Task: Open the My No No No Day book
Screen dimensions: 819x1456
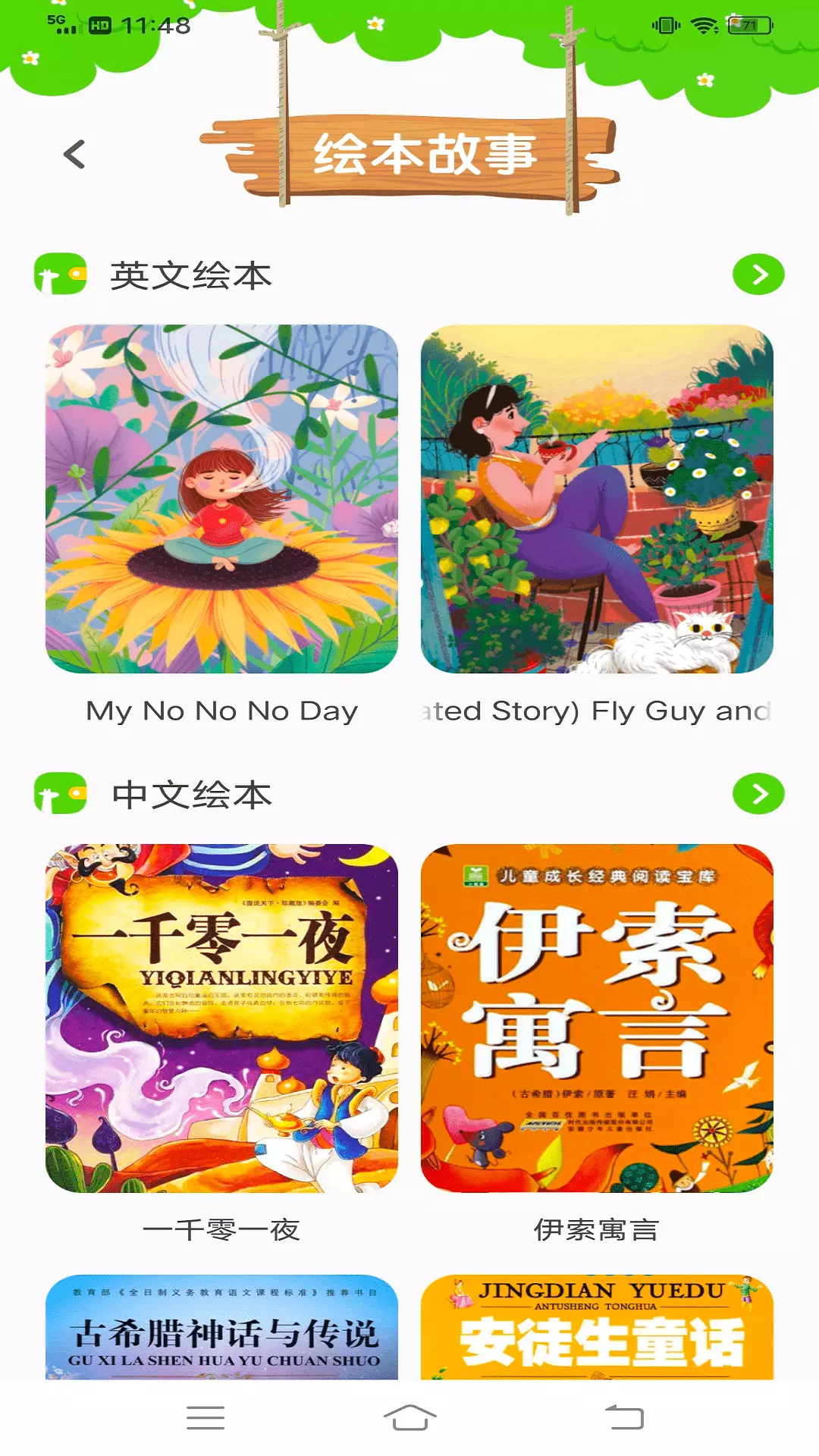Action: pos(221,499)
